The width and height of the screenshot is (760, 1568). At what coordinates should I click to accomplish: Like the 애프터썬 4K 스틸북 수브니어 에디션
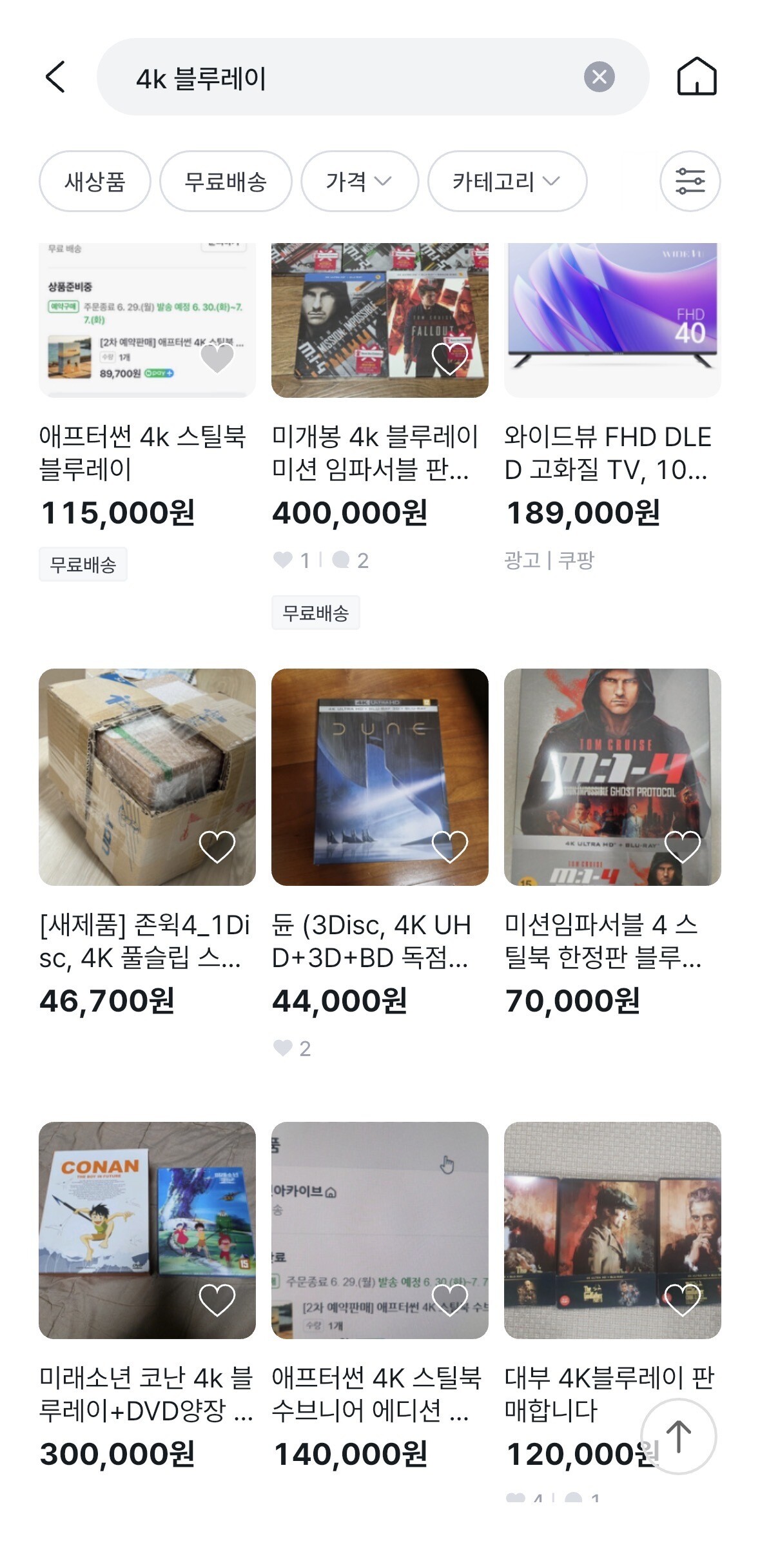pos(449,1299)
